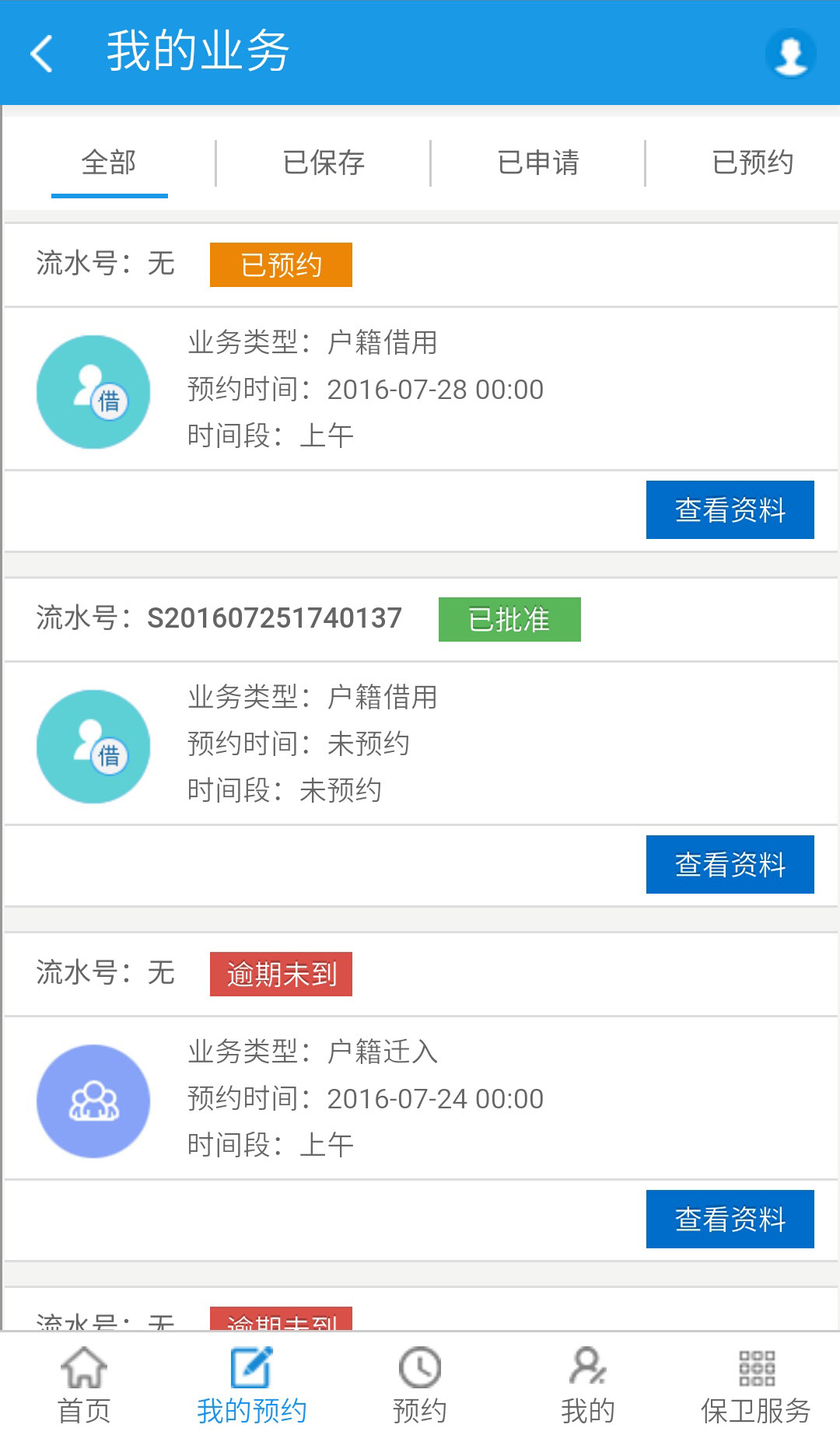Screen dimensions: 840x1435
Task: Open 查看资料 for the 户籍迁入 record
Action: [x=730, y=1220]
